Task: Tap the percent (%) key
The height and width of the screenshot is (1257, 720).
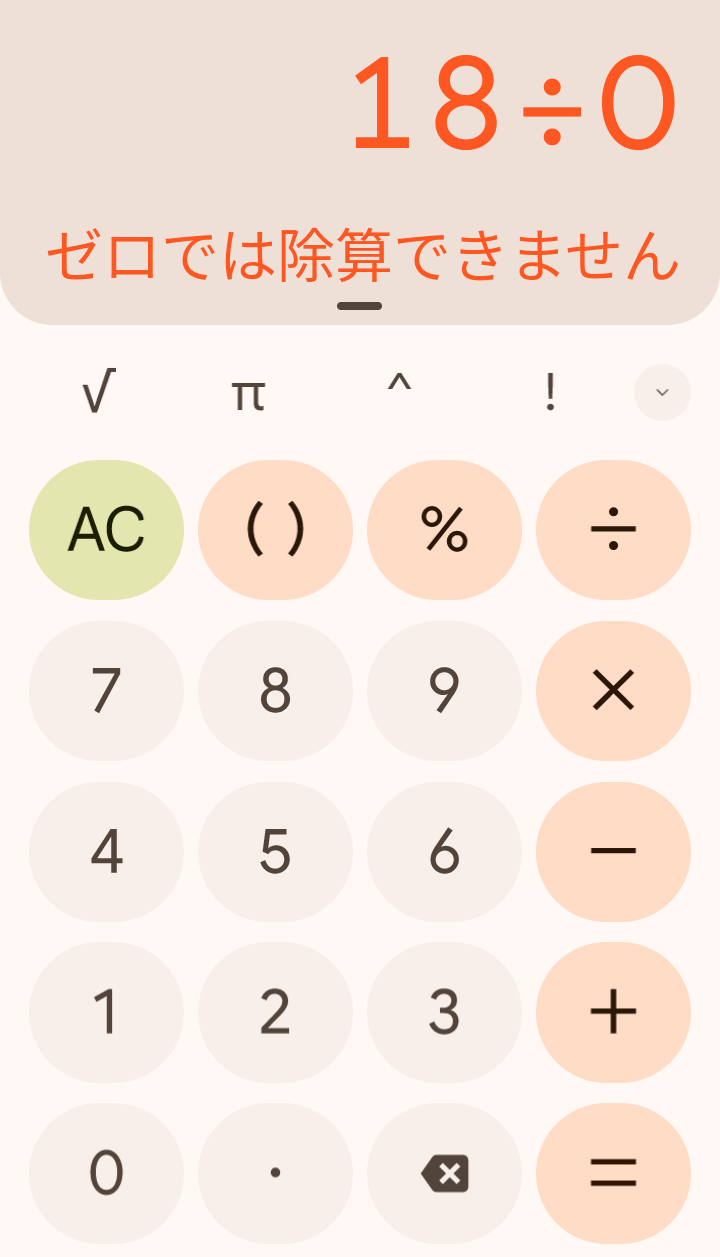Action: click(x=444, y=530)
